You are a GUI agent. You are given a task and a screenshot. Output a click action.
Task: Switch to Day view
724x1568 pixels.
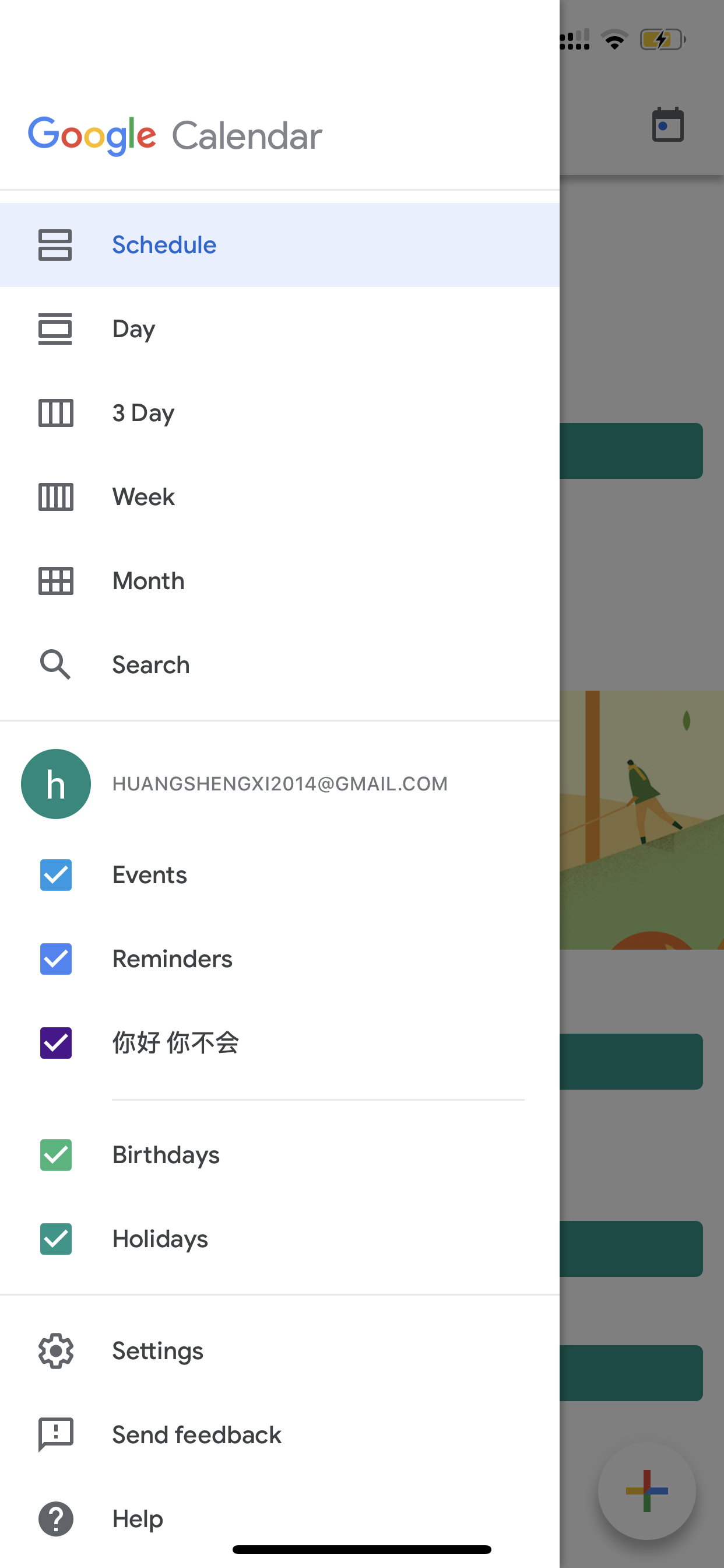(279, 328)
